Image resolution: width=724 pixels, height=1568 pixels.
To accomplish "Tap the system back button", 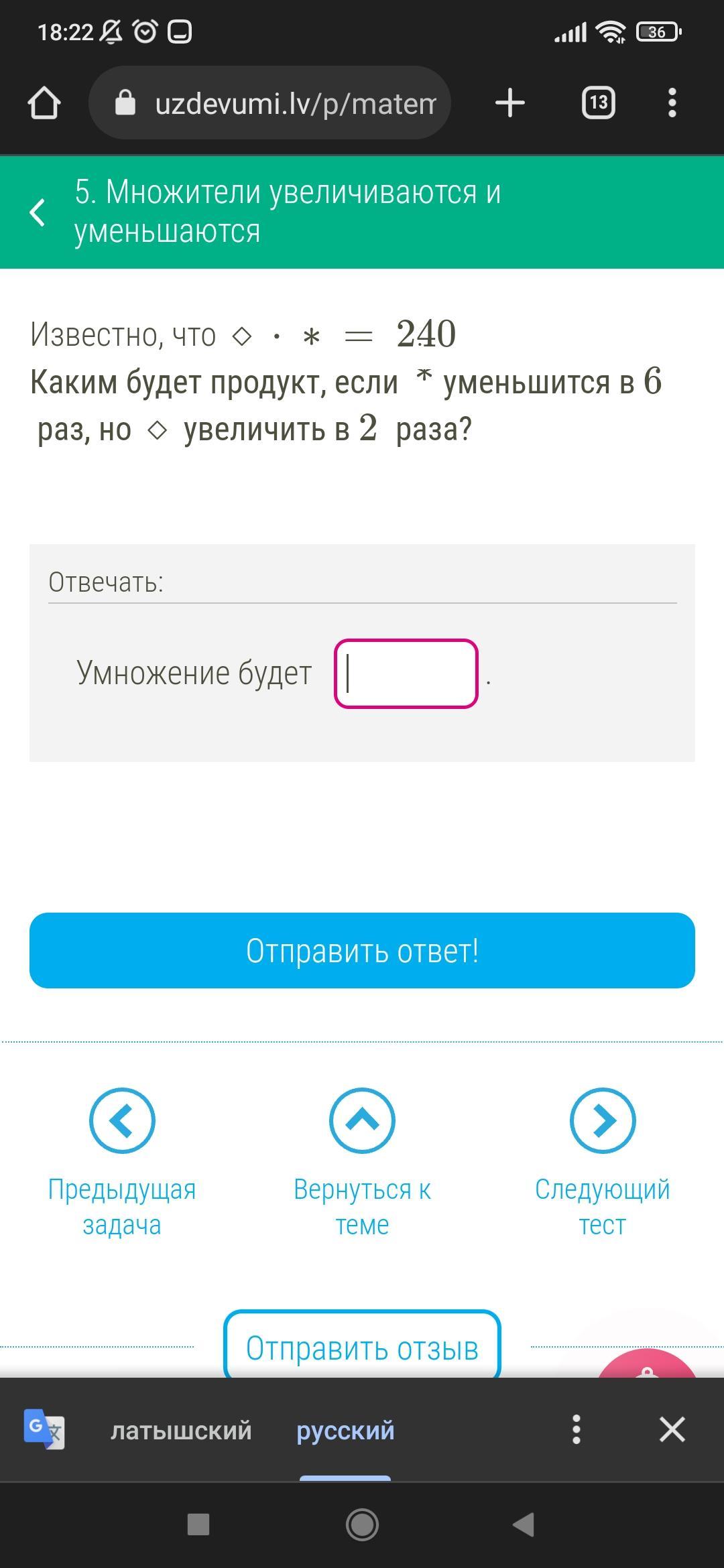I will [524, 1524].
